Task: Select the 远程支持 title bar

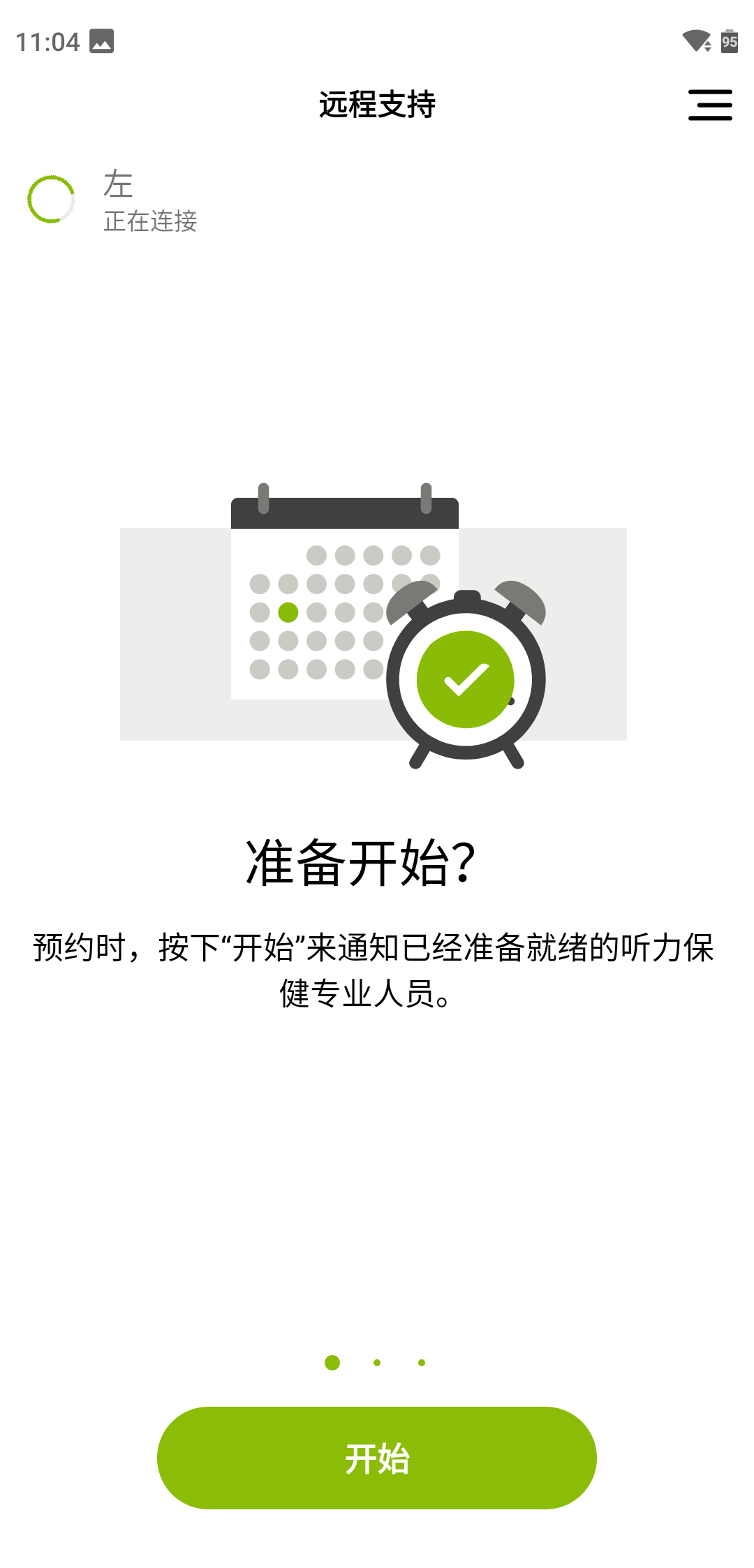Action: pyautogui.click(x=377, y=105)
